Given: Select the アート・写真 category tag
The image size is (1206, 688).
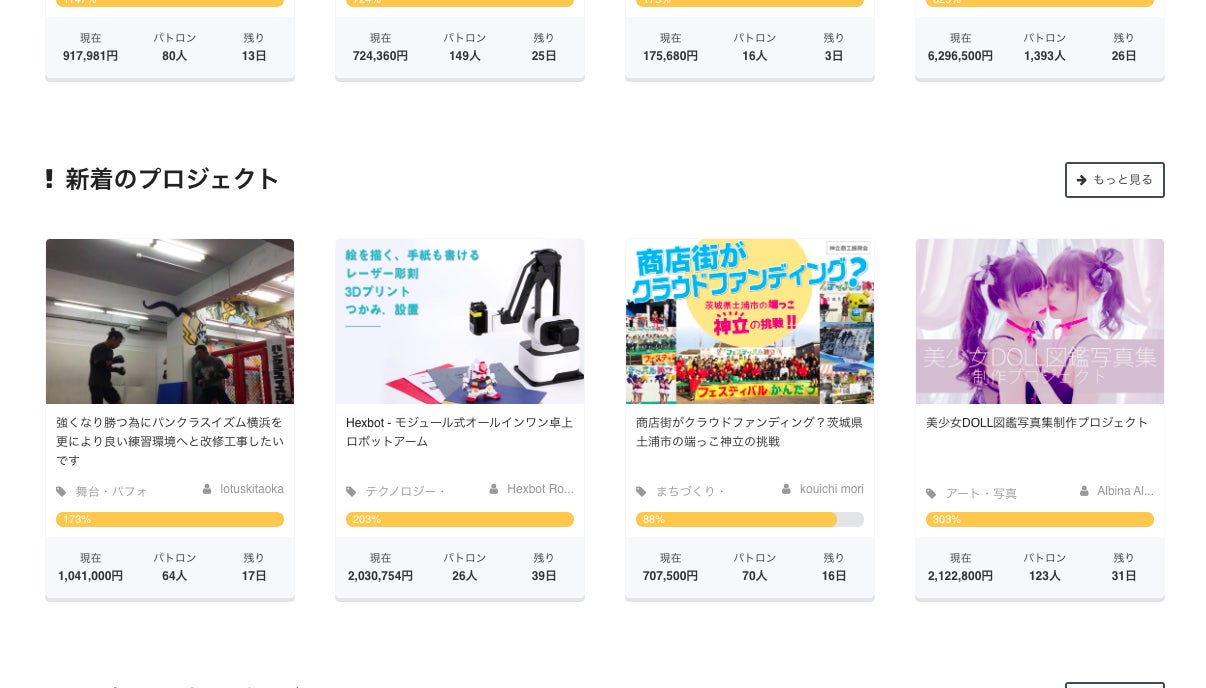Looking at the screenshot, I should 981,494.
